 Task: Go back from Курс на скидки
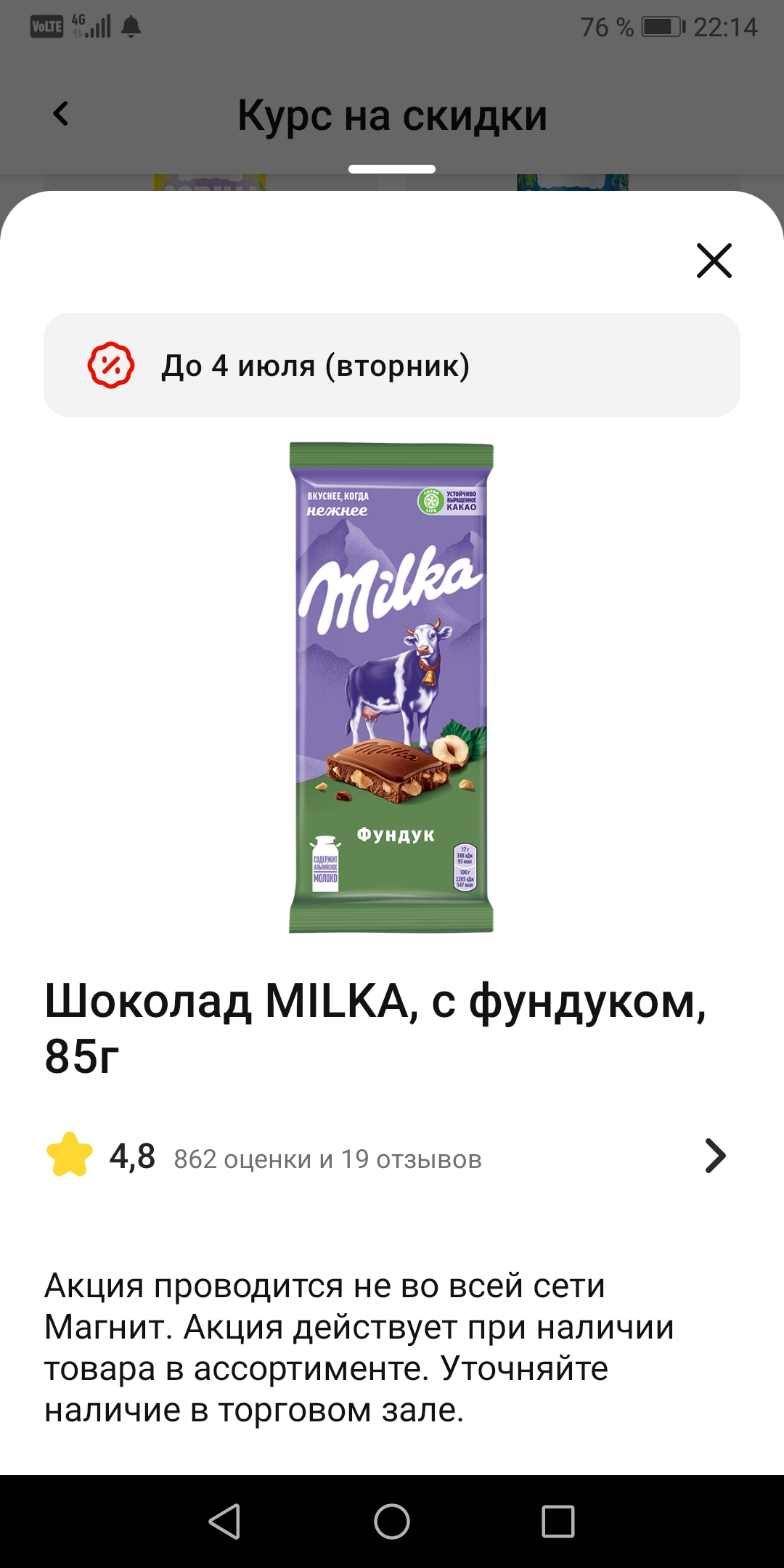tap(61, 114)
